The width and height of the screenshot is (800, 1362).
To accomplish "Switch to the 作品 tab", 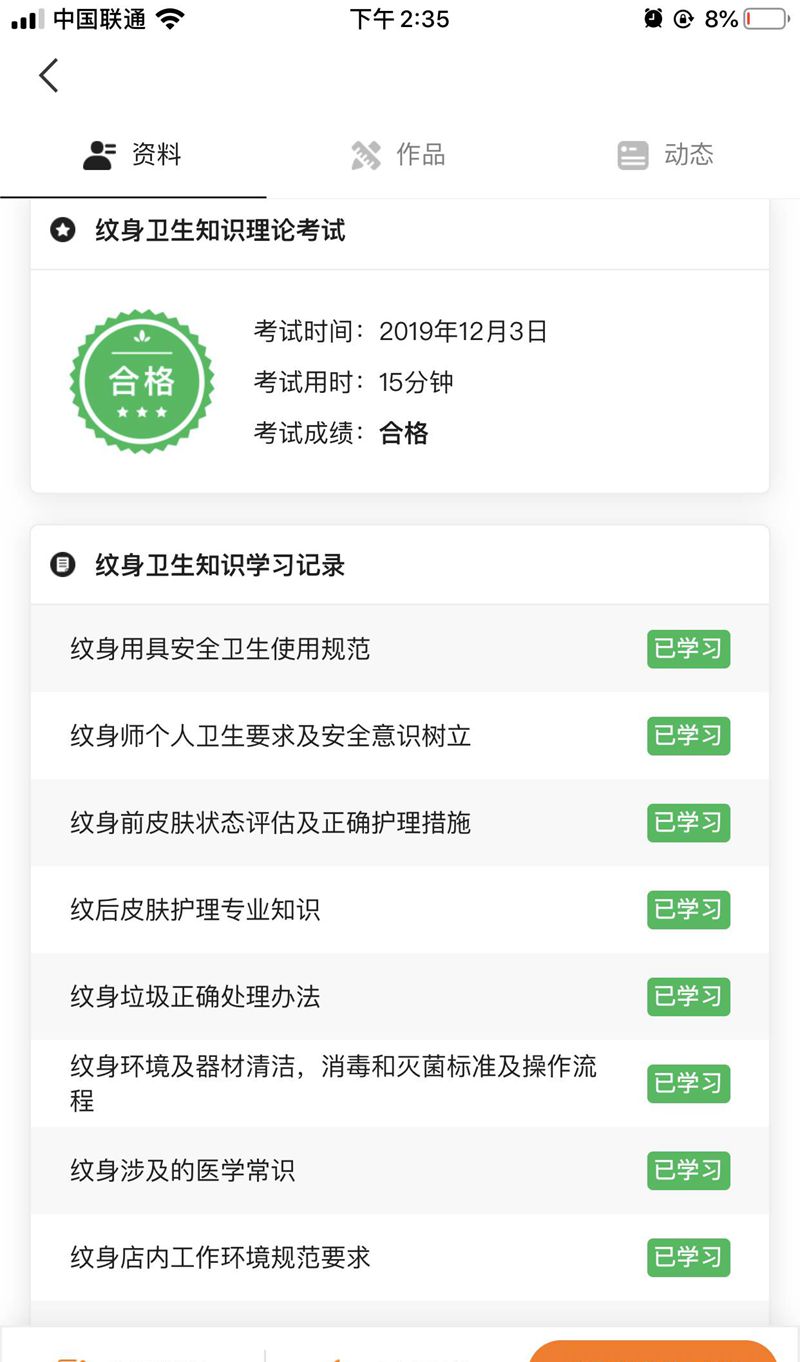I will coord(398,155).
